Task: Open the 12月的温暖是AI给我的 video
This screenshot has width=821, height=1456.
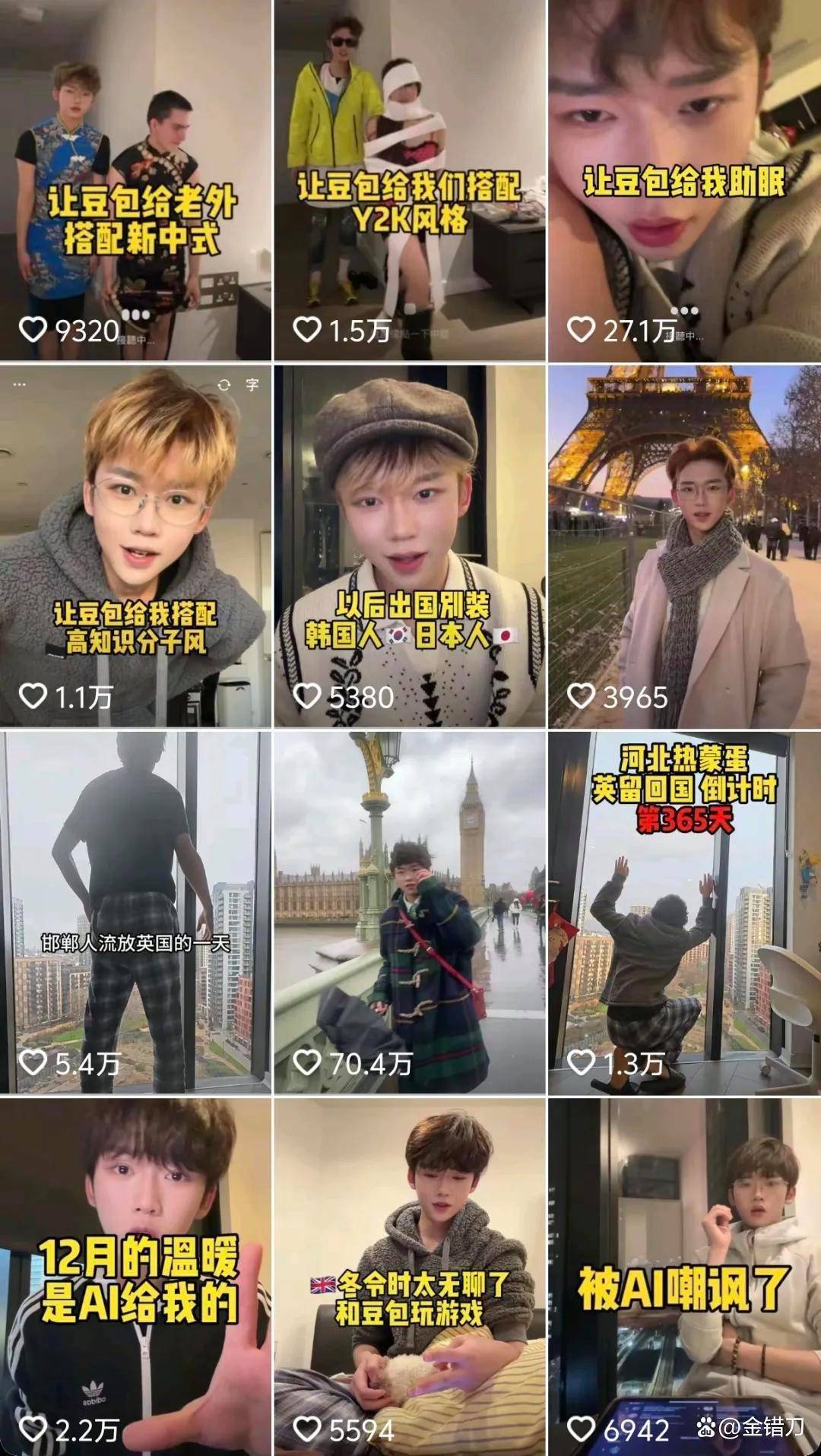Action: [x=135, y=1277]
